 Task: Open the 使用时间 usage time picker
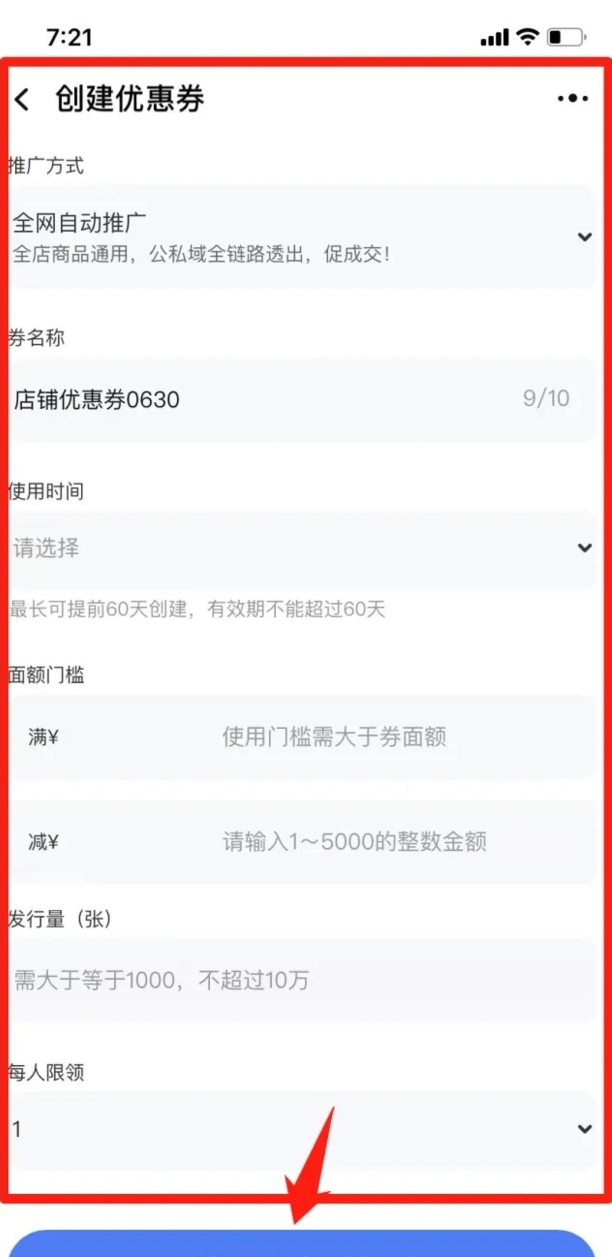click(x=300, y=548)
